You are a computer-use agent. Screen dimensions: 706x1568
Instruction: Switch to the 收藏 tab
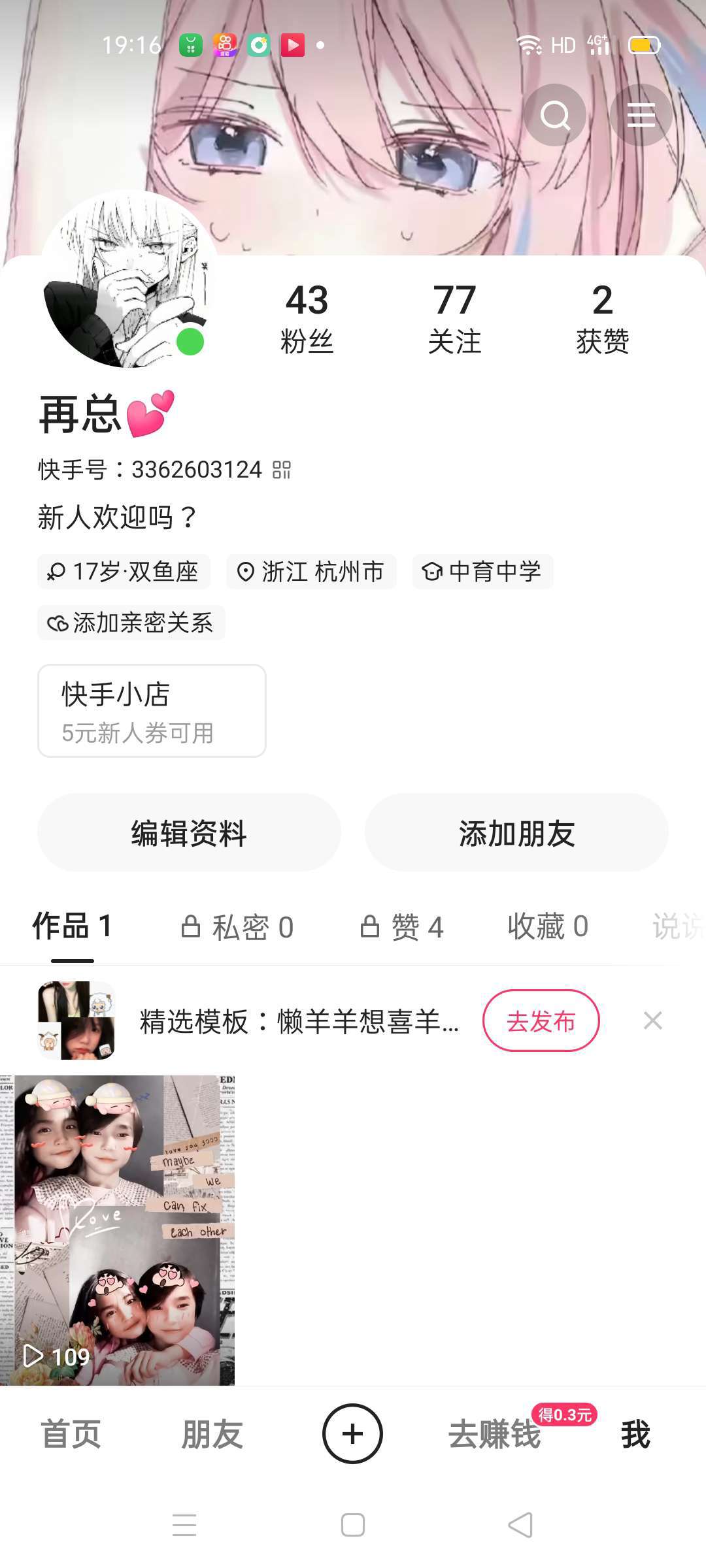click(548, 927)
